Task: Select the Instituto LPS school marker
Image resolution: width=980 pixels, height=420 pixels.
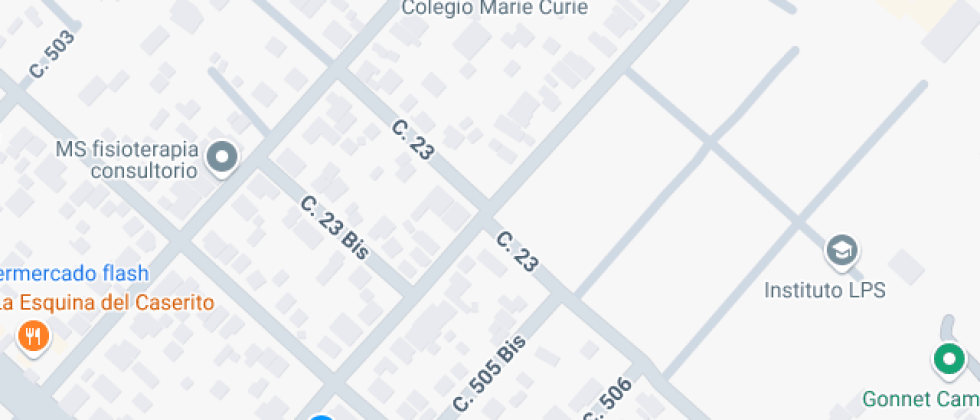Action: click(843, 250)
